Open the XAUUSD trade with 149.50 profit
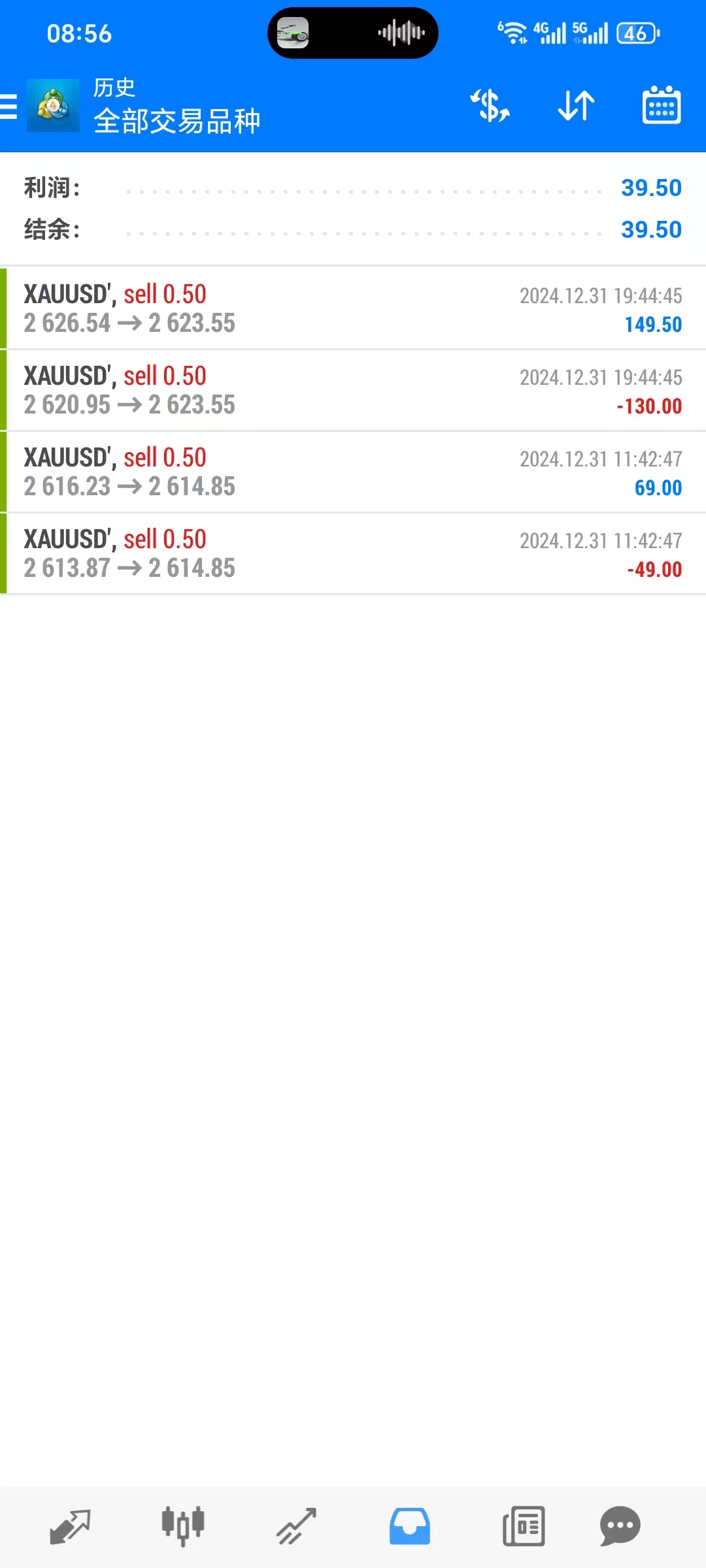The image size is (706, 1568). [353, 308]
